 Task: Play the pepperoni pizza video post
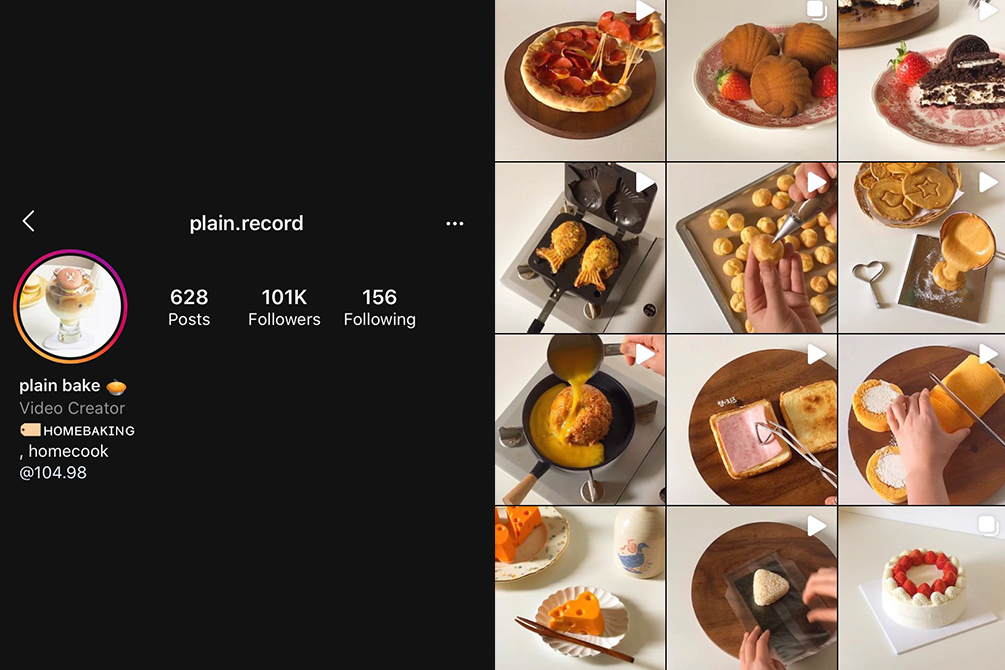(580, 79)
